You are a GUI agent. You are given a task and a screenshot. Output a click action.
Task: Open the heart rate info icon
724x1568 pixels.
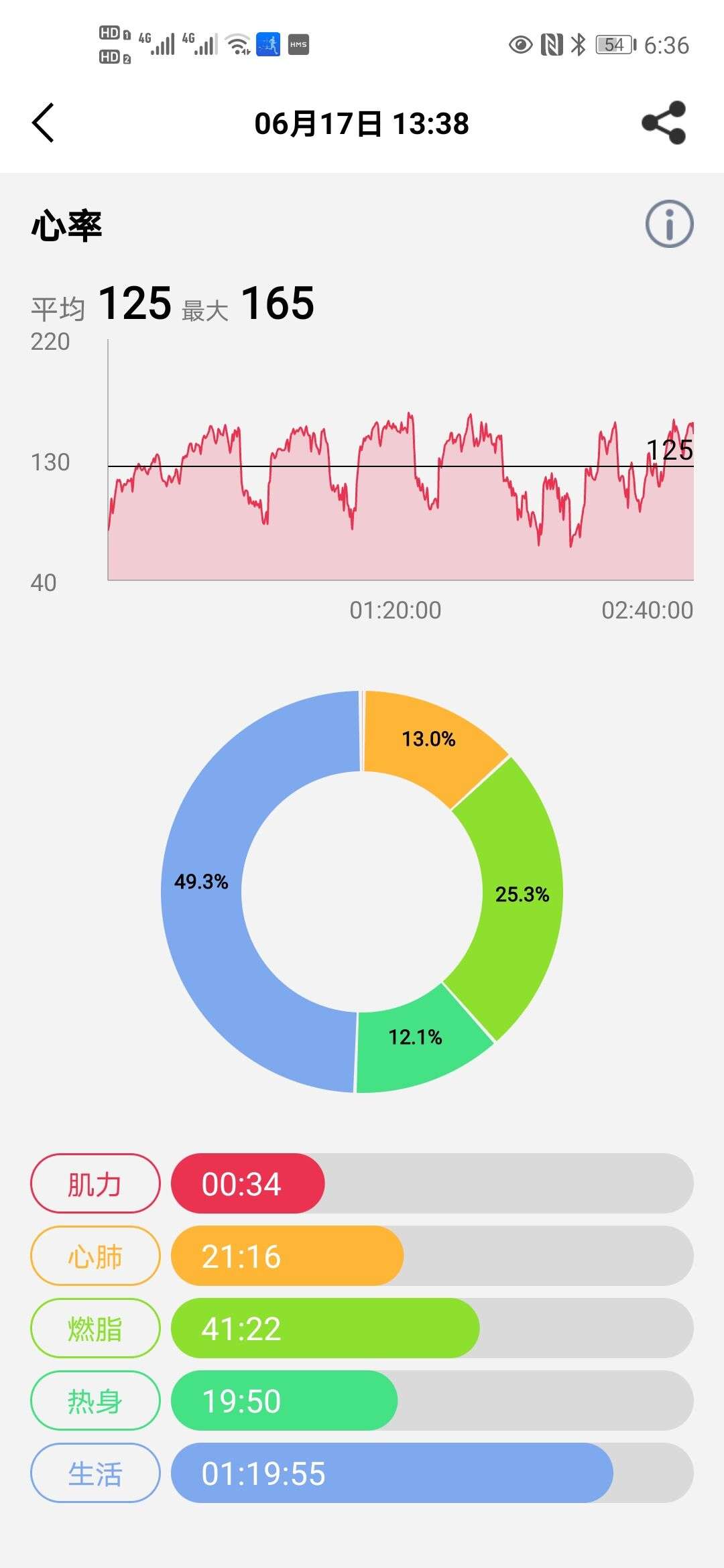[x=669, y=224]
